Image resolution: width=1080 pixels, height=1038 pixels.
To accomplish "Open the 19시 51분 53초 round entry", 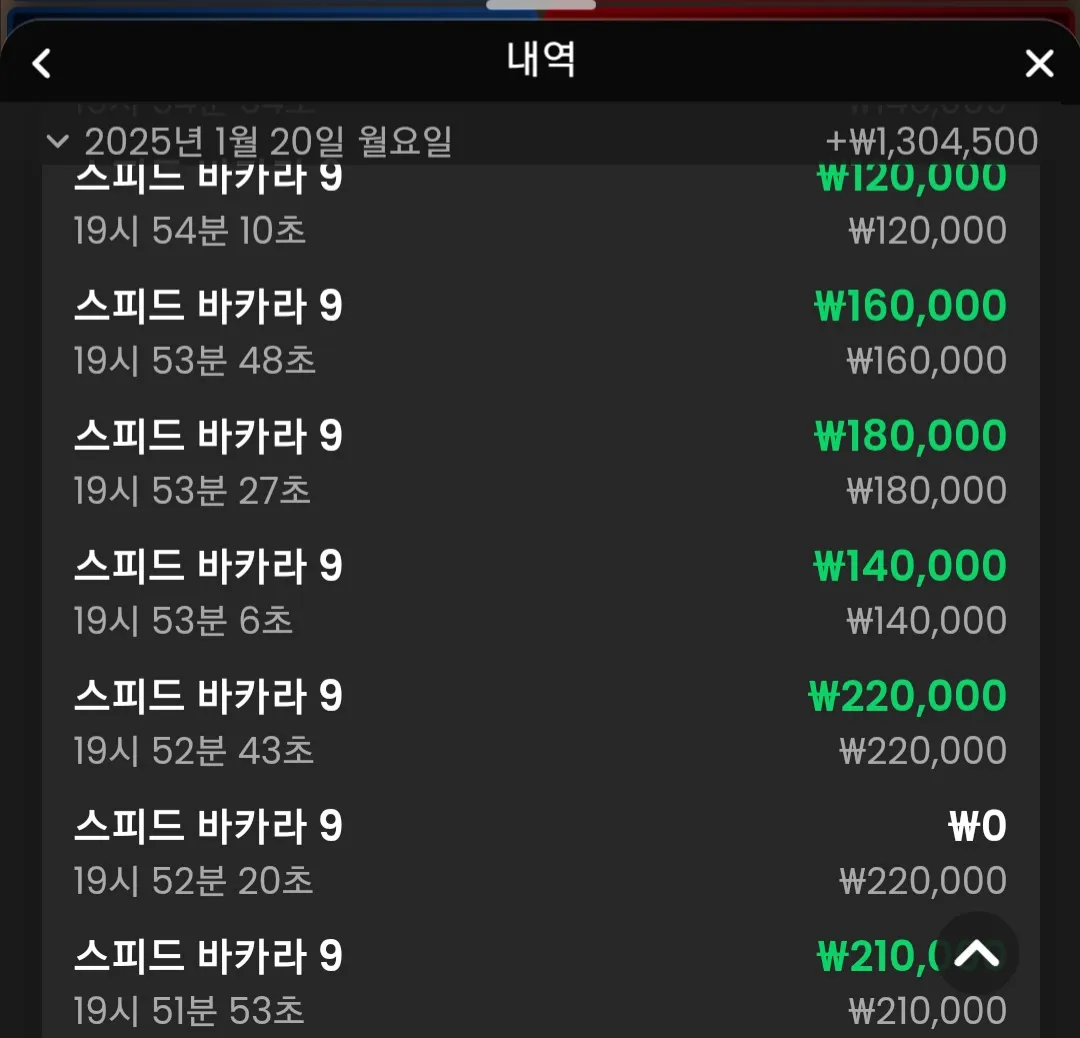I will click(x=541, y=982).
